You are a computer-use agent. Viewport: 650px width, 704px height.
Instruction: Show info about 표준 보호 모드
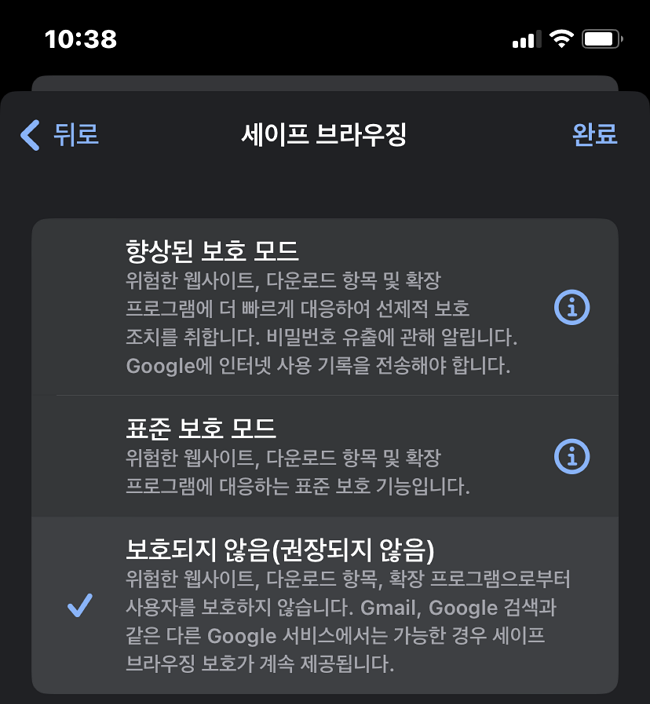(x=572, y=457)
